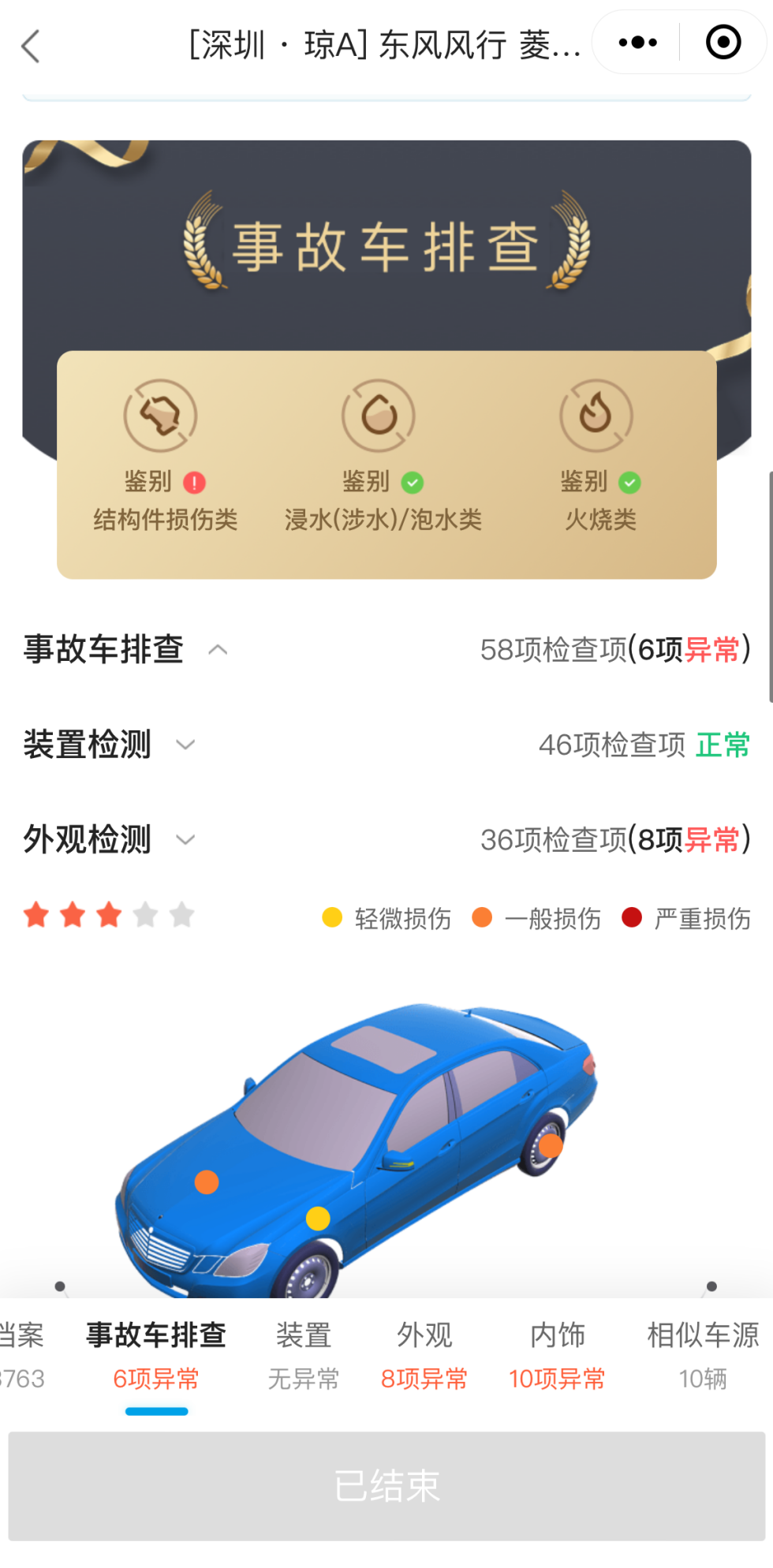The image size is (773, 1568).
Task: Open the mini program overflow menu
Action: (x=637, y=43)
